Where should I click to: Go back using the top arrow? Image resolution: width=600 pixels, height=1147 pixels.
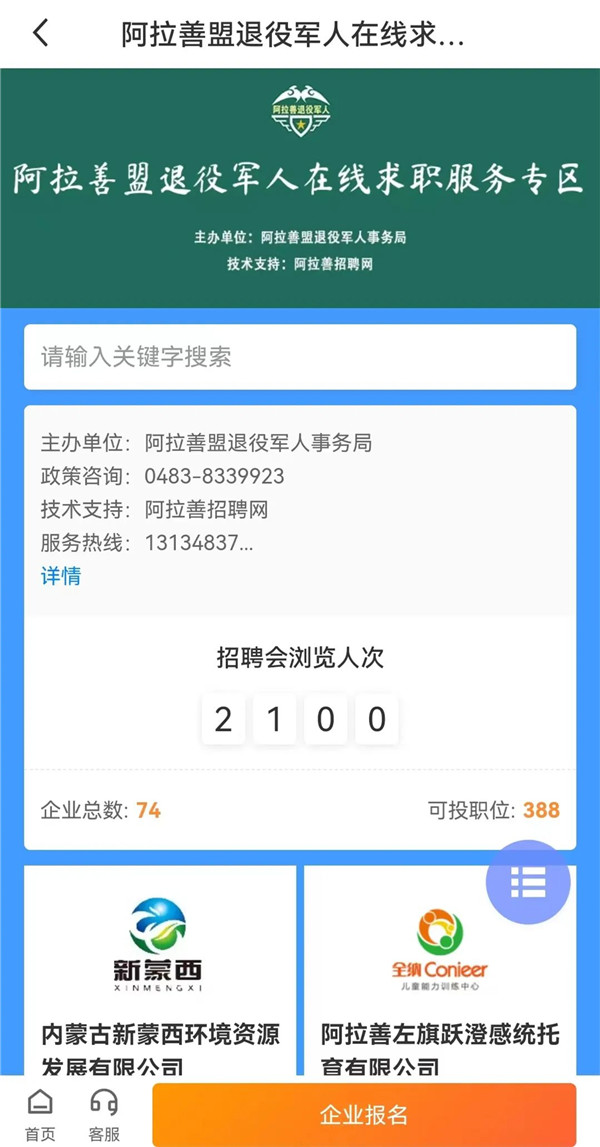pyautogui.click(x=40, y=33)
